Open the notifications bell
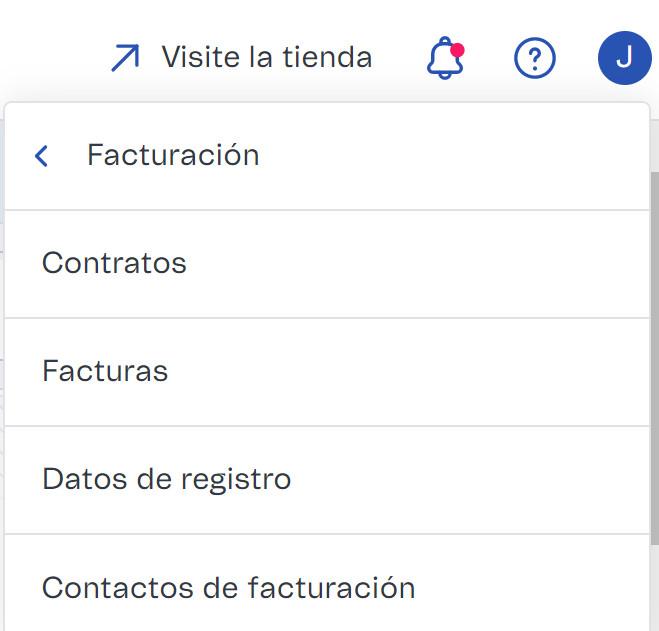 [445, 59]
